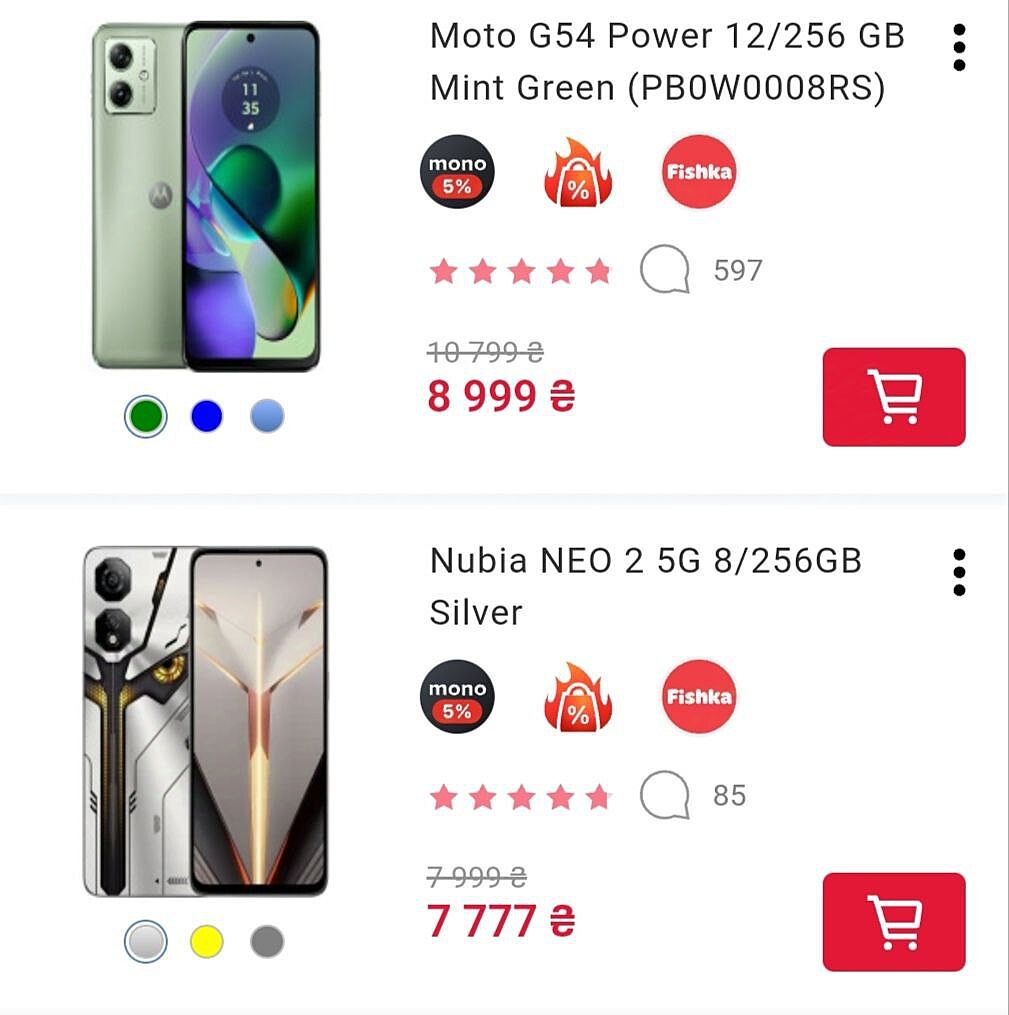Tap Fishka badge on Nubia NEO 2
Viewport: 1009px width, 1015px height.
tap(699, 696)
